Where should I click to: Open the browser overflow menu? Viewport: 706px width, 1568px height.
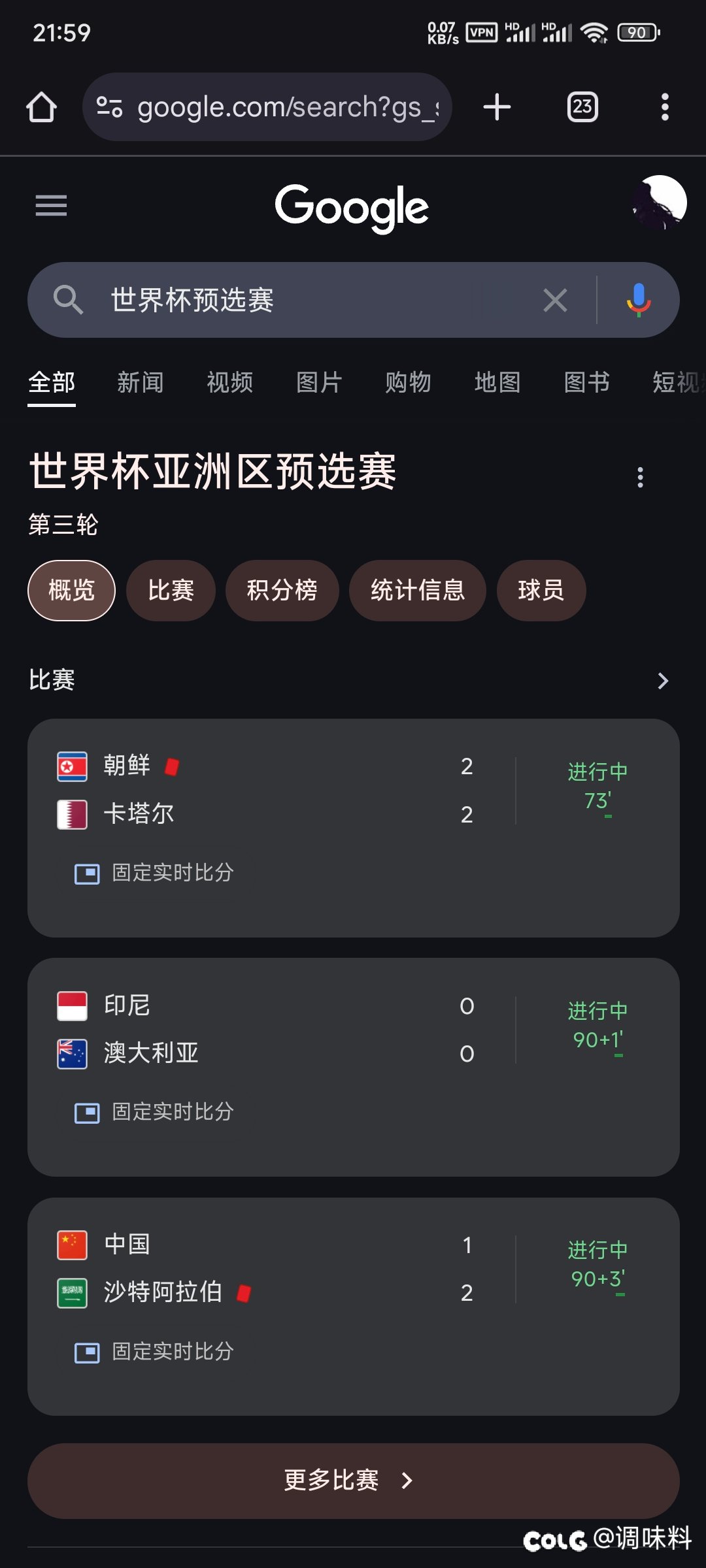click(x=665, y=107)
